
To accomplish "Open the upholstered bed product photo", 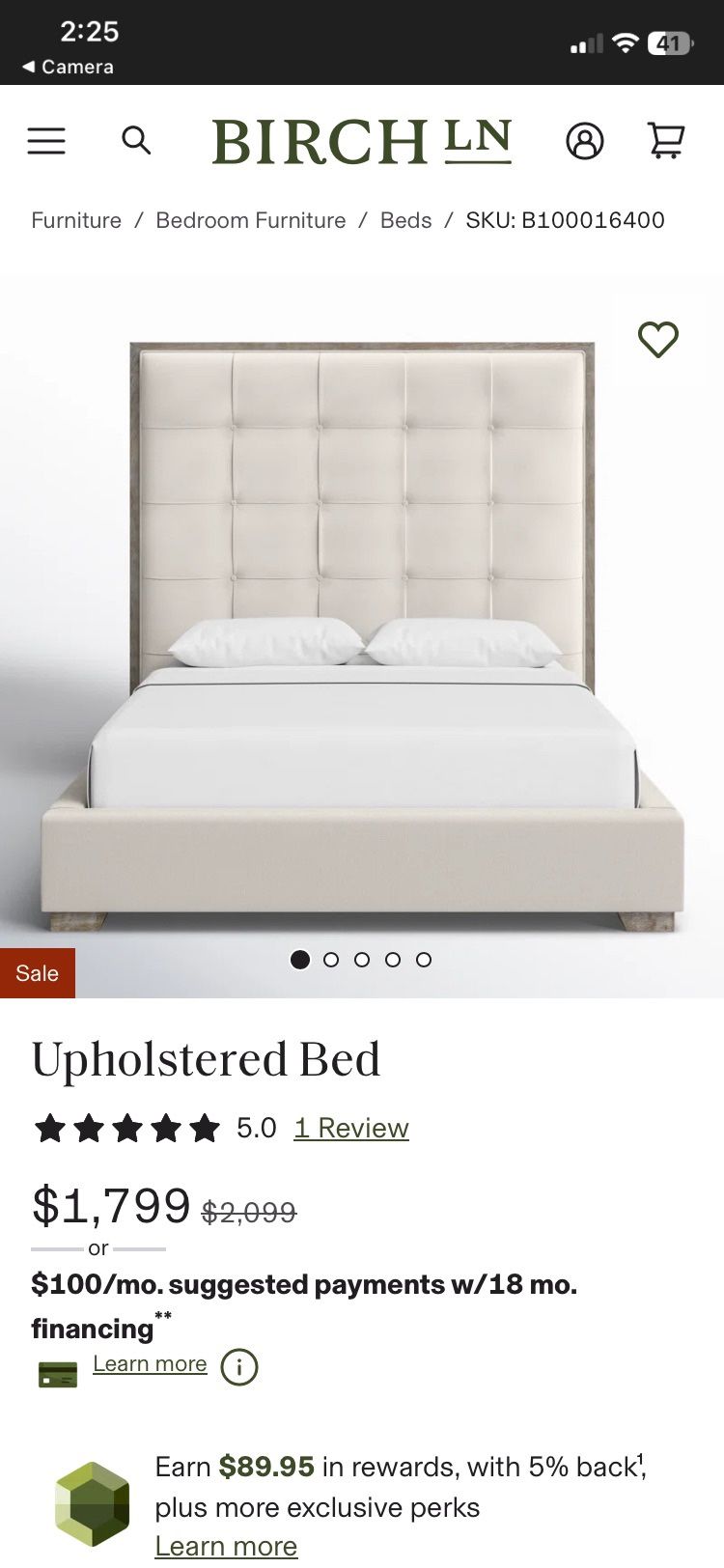I will (x=362, y=628).
